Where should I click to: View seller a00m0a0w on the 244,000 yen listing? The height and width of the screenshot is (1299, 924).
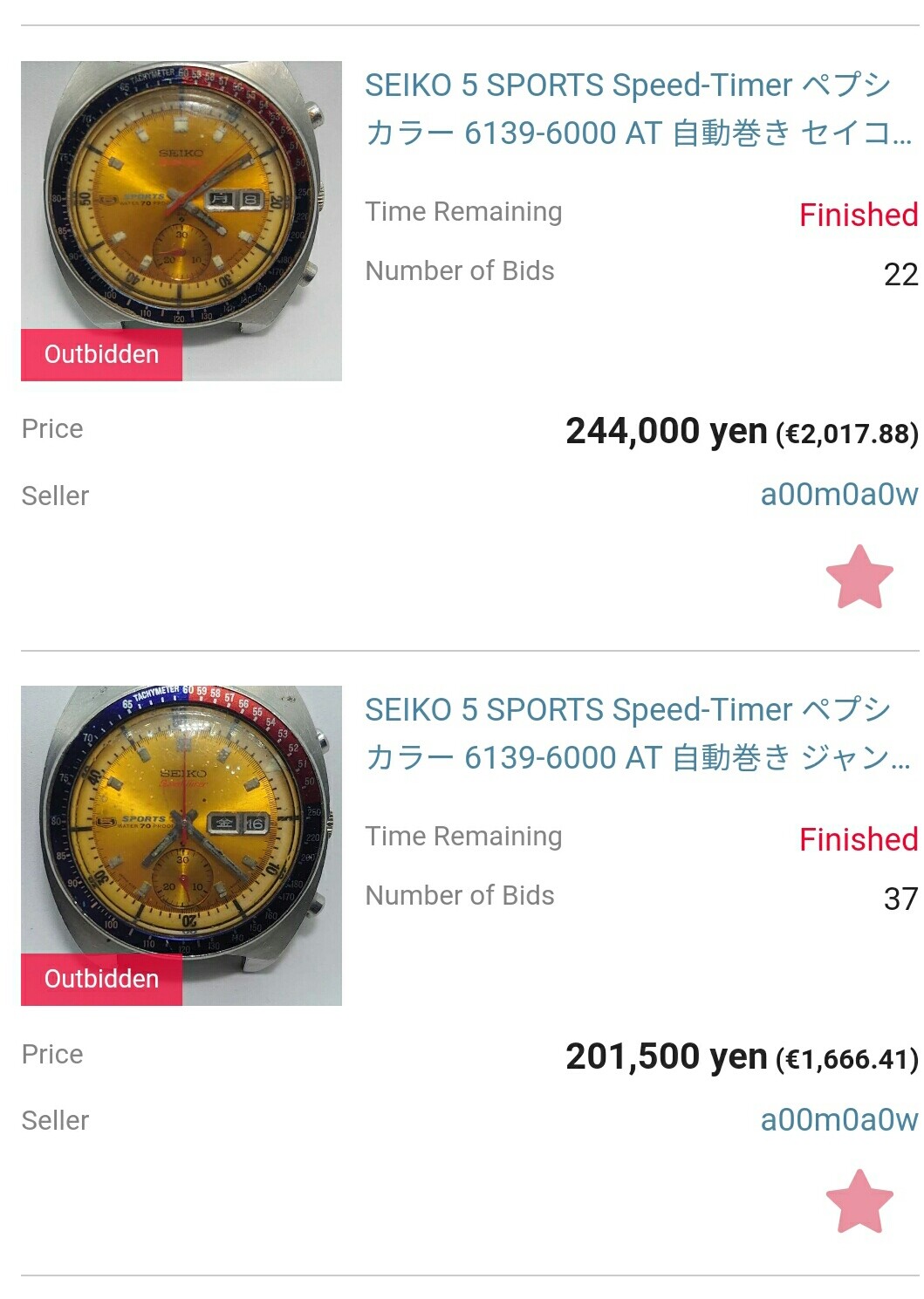(838, 495)
